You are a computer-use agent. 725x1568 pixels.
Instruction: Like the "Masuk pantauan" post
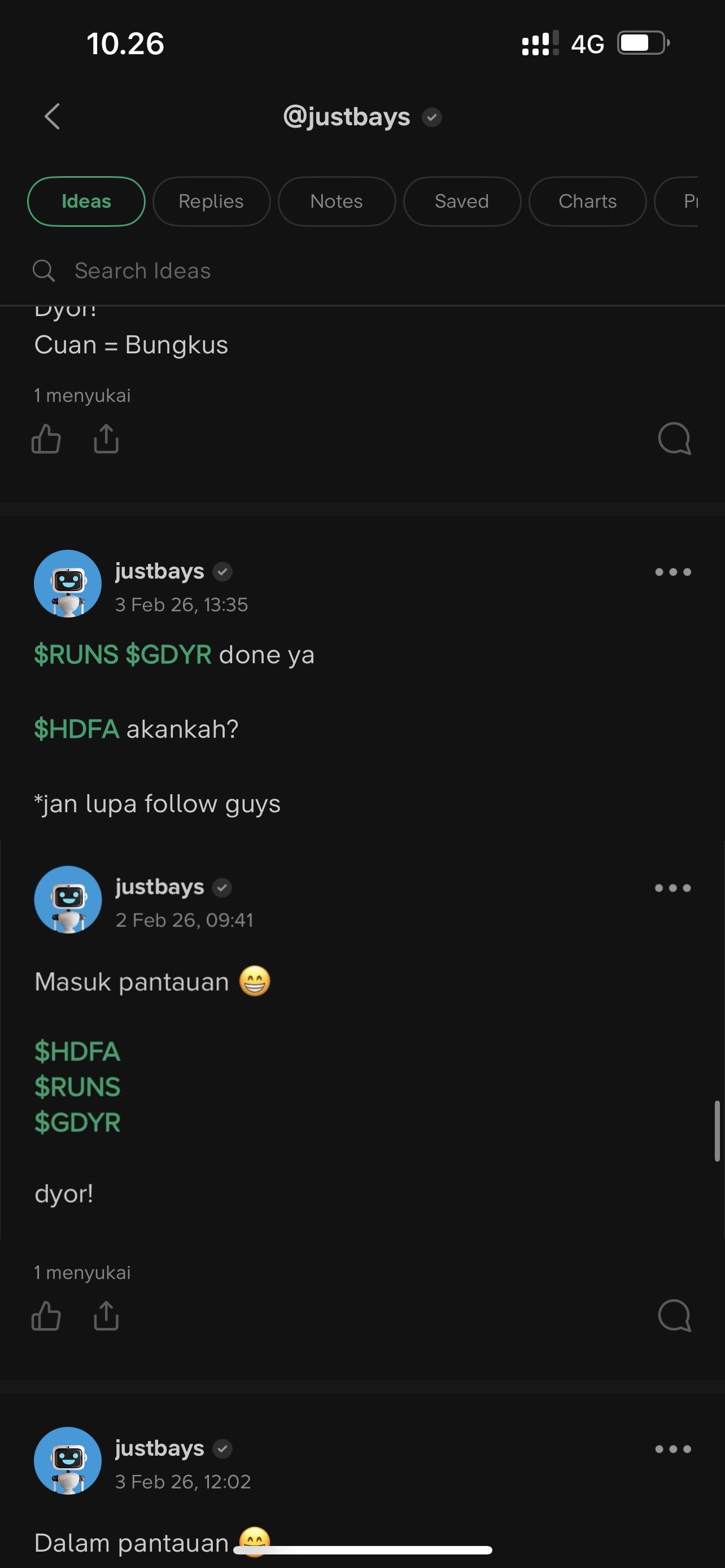pyautogui.click(x=46, y=1316)
